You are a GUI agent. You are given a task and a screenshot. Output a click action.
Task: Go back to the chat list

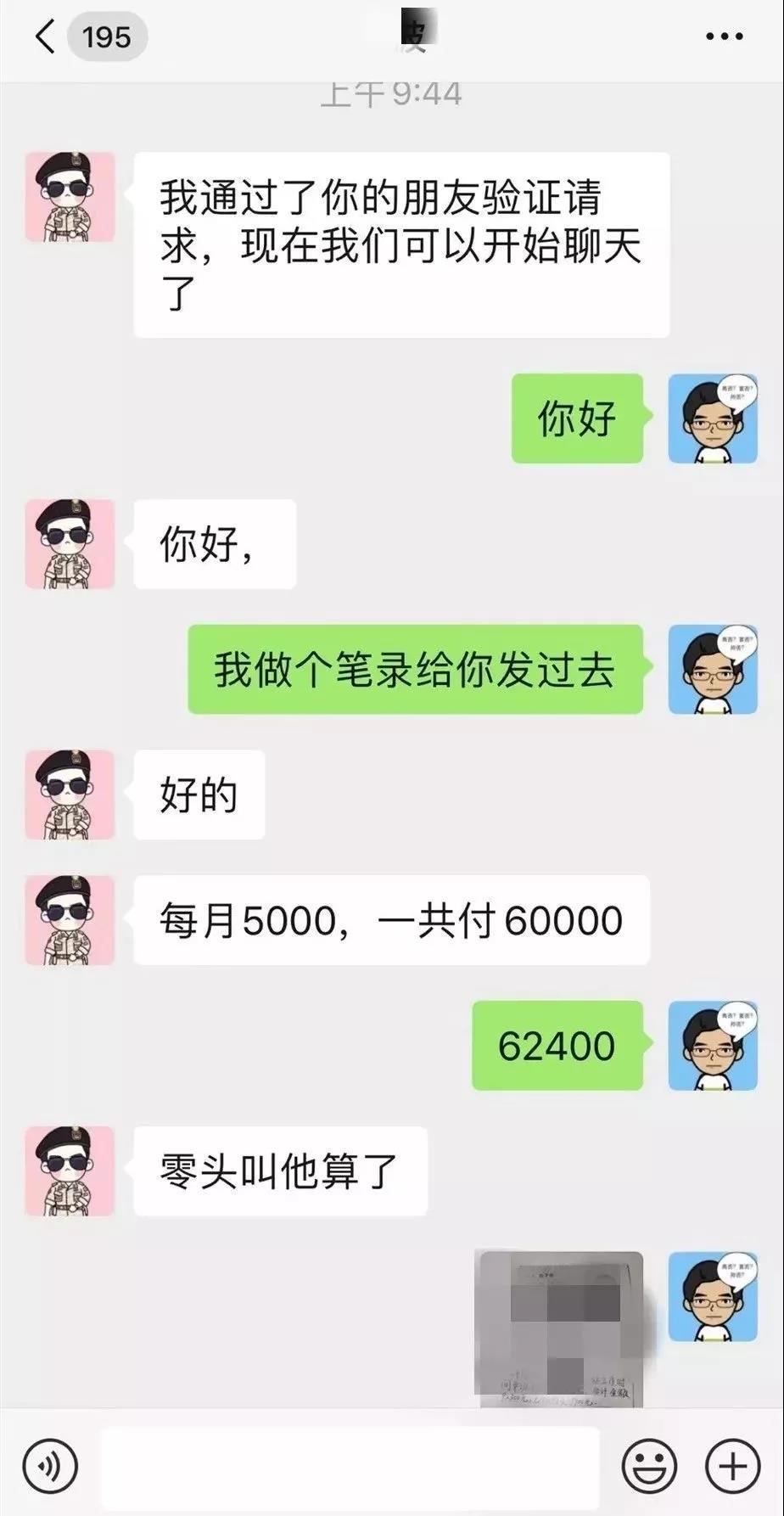[x=47, y=37]
